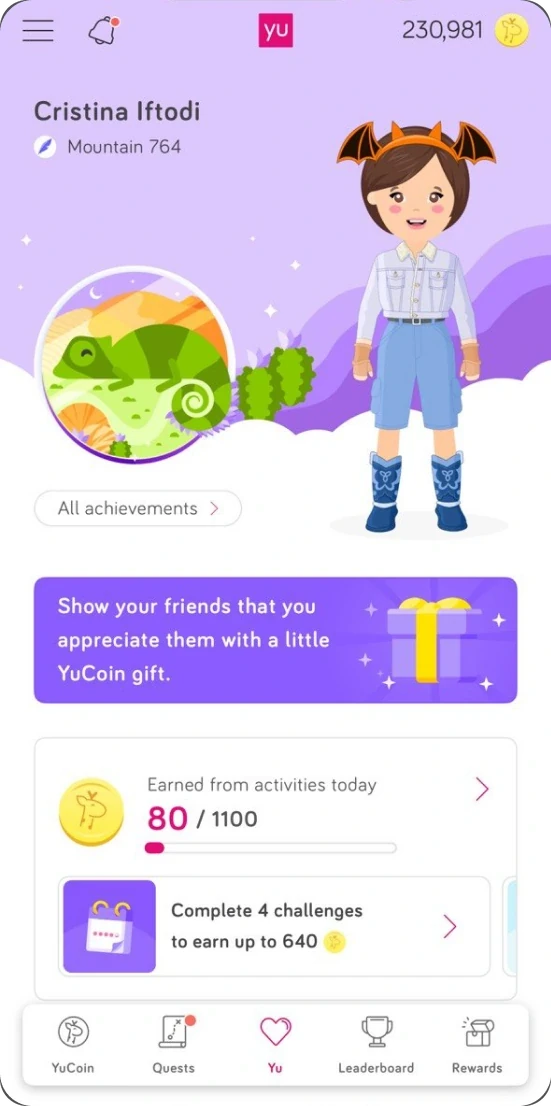This screenshot has height=1106, width=551.
Task: Switch to the Quests tab
Action: (174, 1045)
